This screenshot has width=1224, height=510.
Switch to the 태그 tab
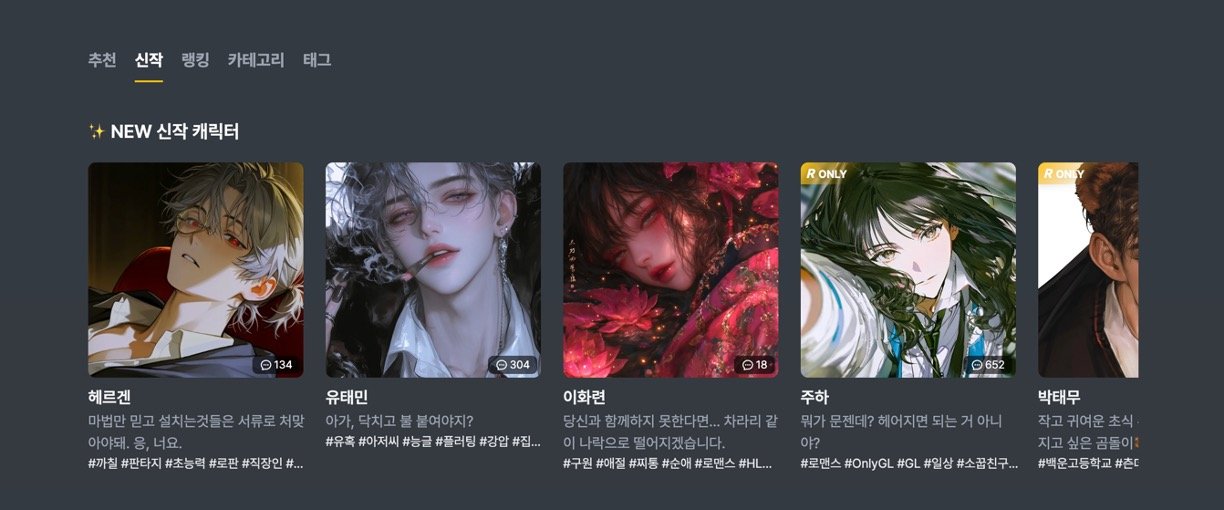click(317, 60)
